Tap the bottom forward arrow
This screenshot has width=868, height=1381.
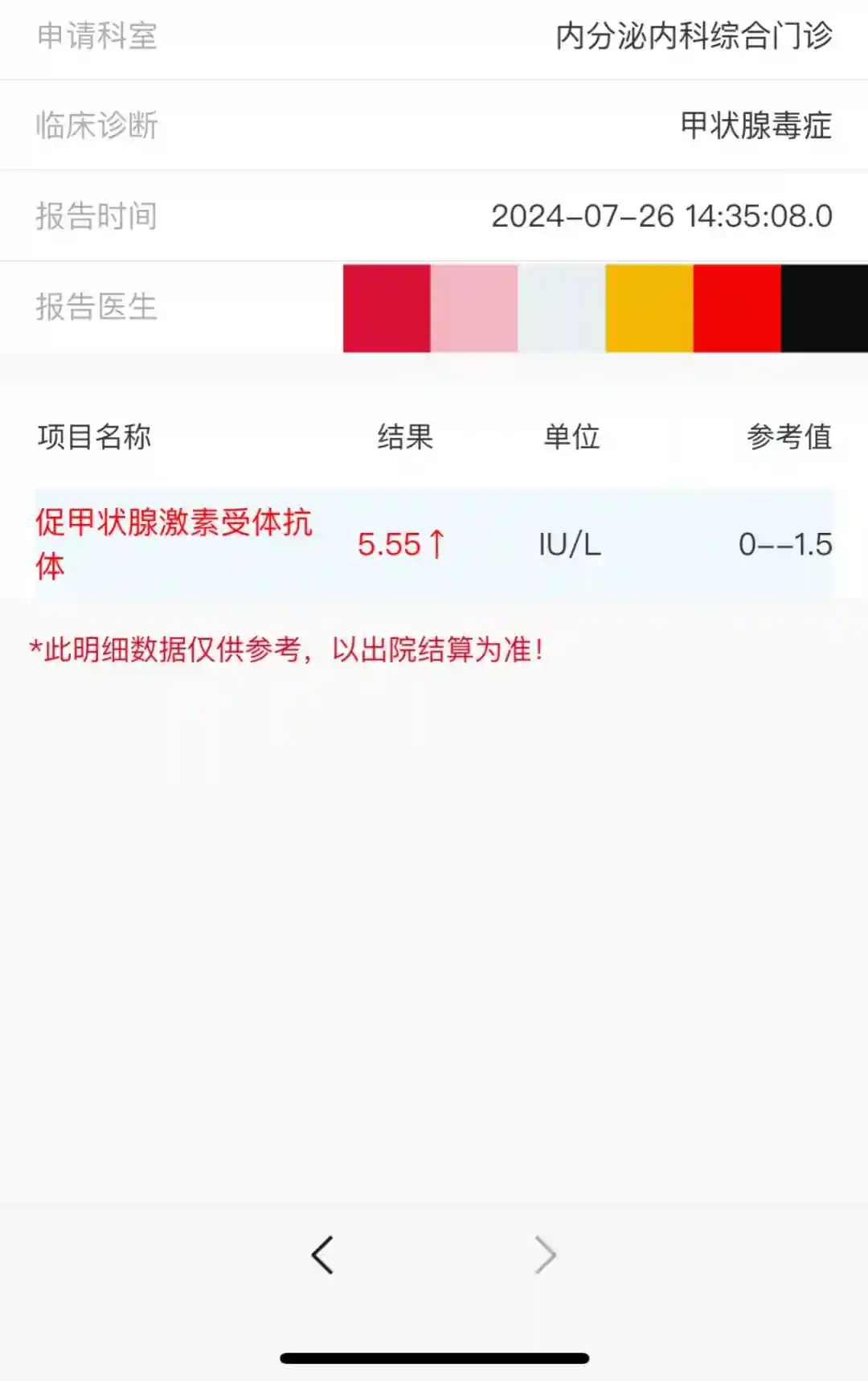pos(545,1255)
